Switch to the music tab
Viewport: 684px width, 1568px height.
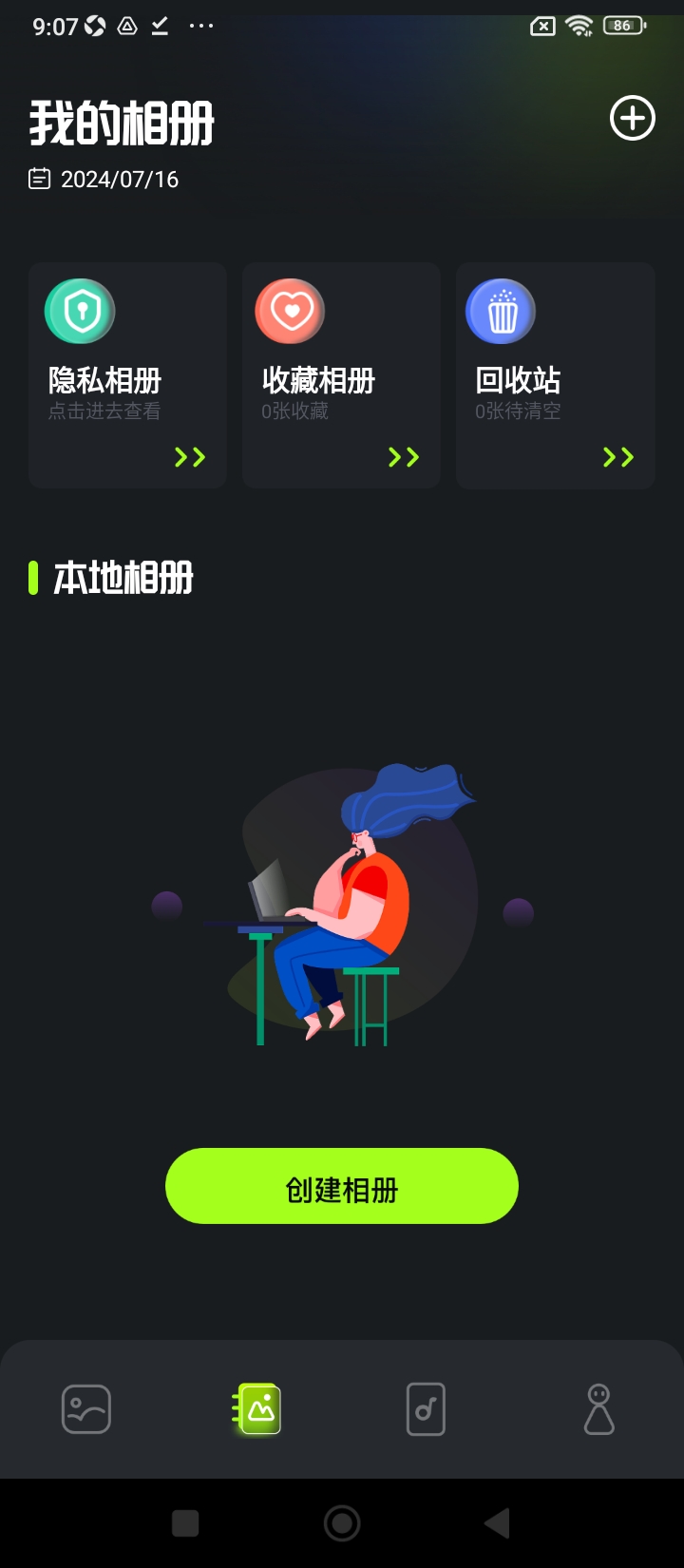point(426,1408)
